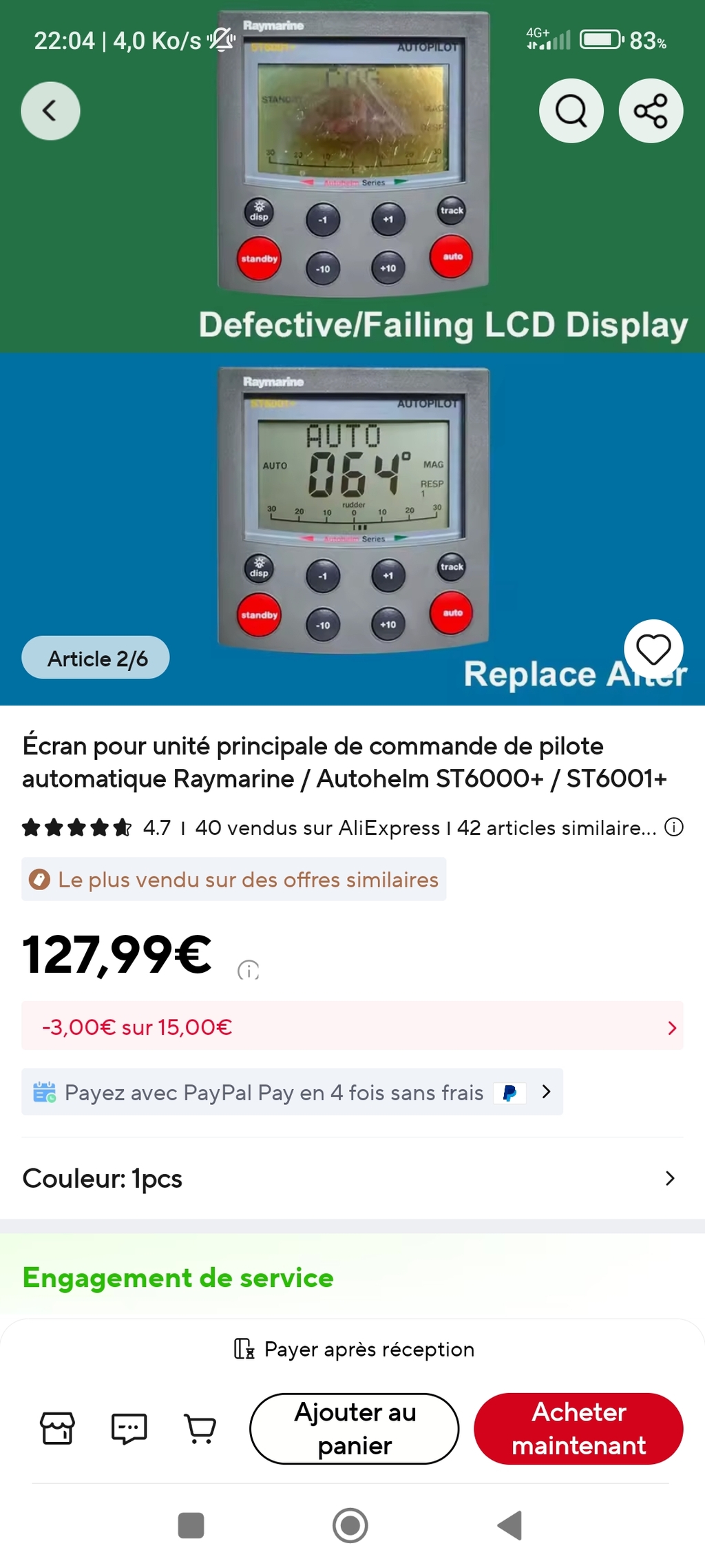Share this product listing
The width and height of the screenshot is (705, 1568).
tap(651, 111)
